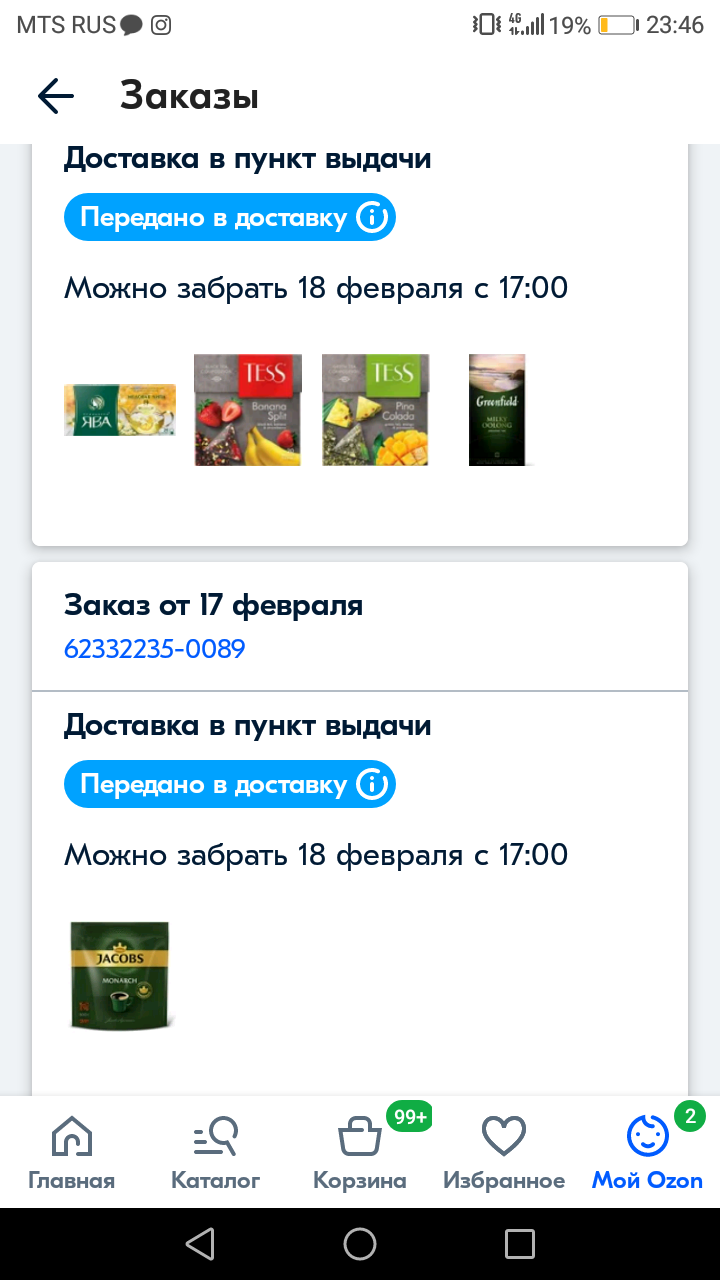Open the TESS Pina Colada tea thumbnail

(375, 410)
